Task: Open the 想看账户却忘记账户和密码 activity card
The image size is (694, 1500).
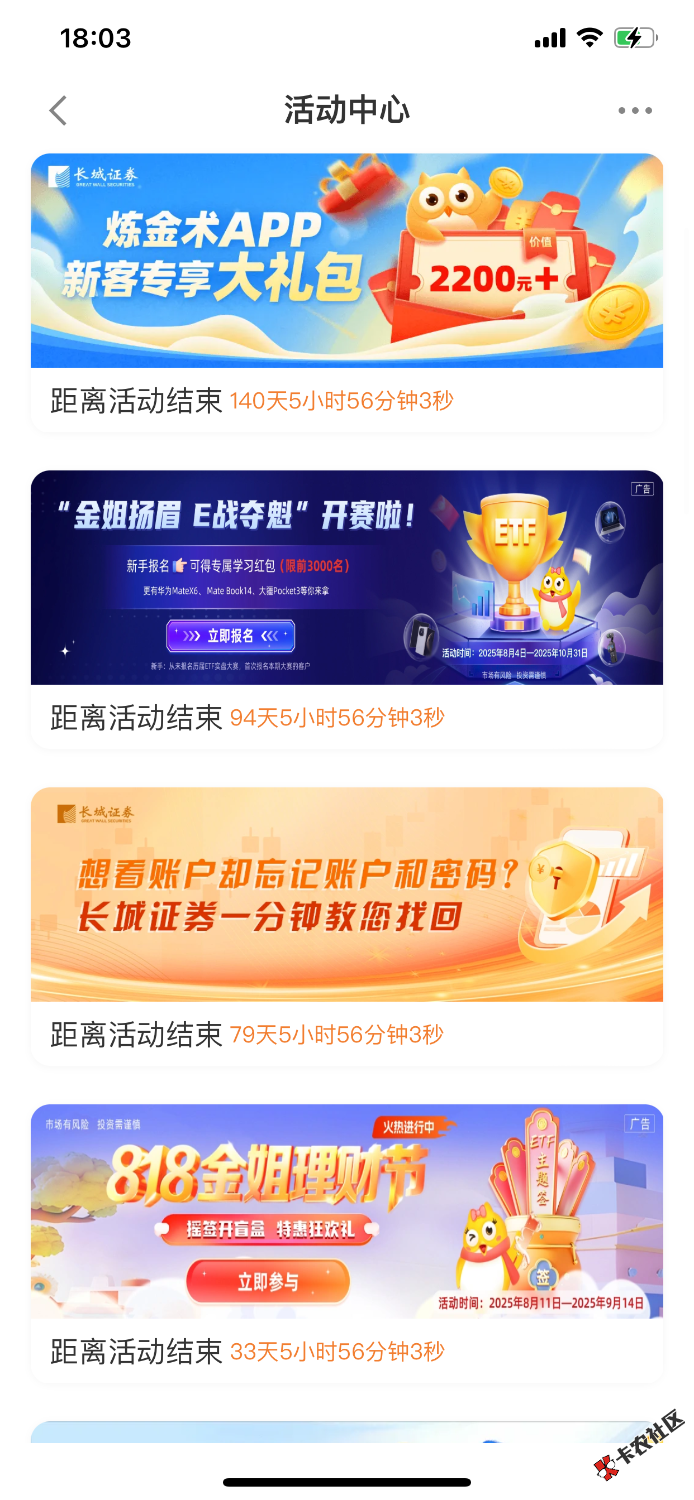Action: pos(347,894)
